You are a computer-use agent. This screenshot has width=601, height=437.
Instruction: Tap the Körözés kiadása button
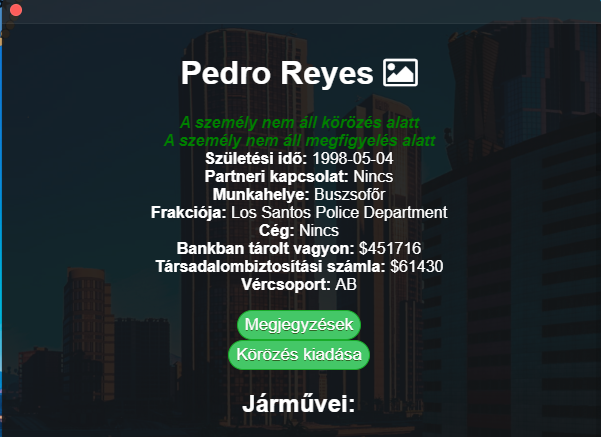(x=299, y=355)
